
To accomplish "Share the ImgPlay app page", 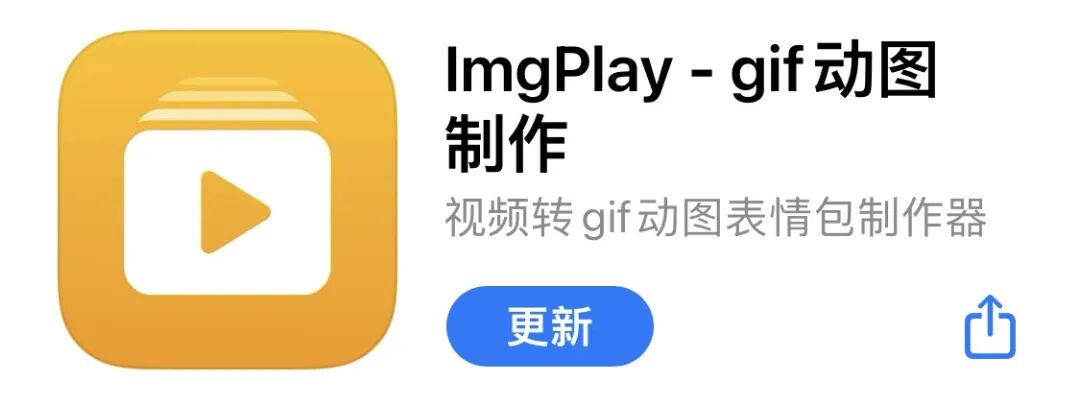I will [989, 326].
